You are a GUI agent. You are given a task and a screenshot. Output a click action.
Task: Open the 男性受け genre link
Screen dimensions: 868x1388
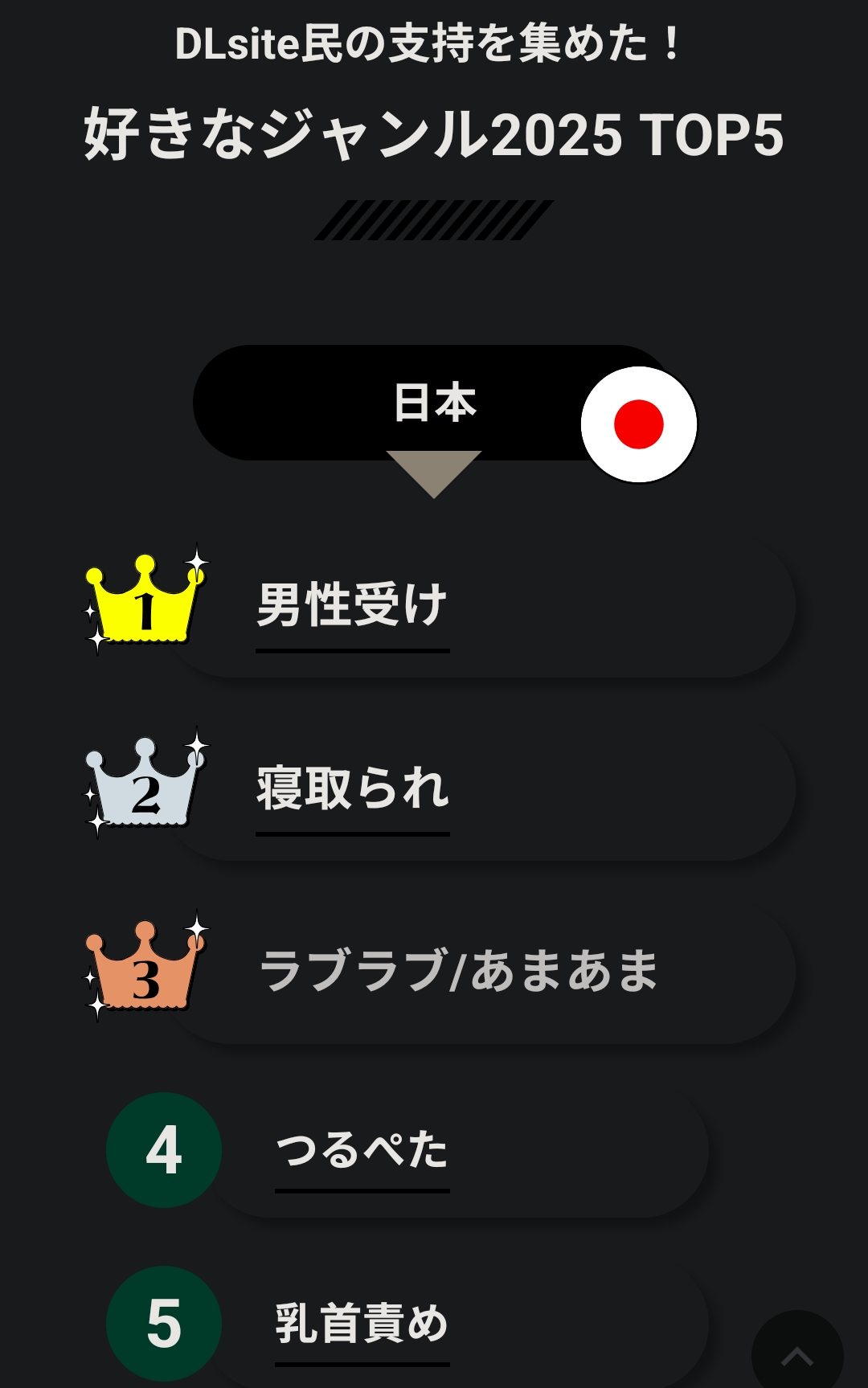click(352, 605)
